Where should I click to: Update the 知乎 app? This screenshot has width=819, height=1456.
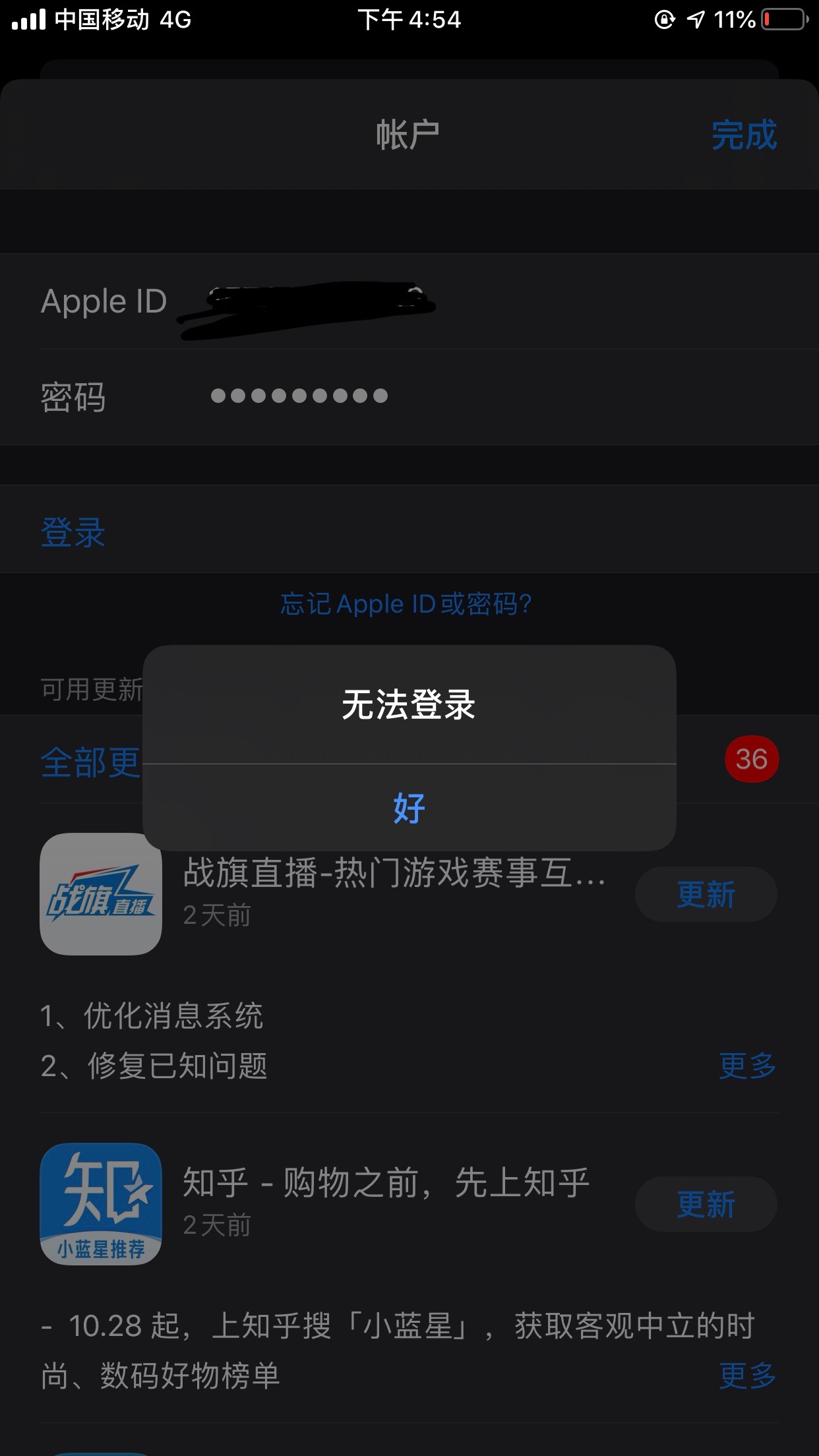(706, 1205)
